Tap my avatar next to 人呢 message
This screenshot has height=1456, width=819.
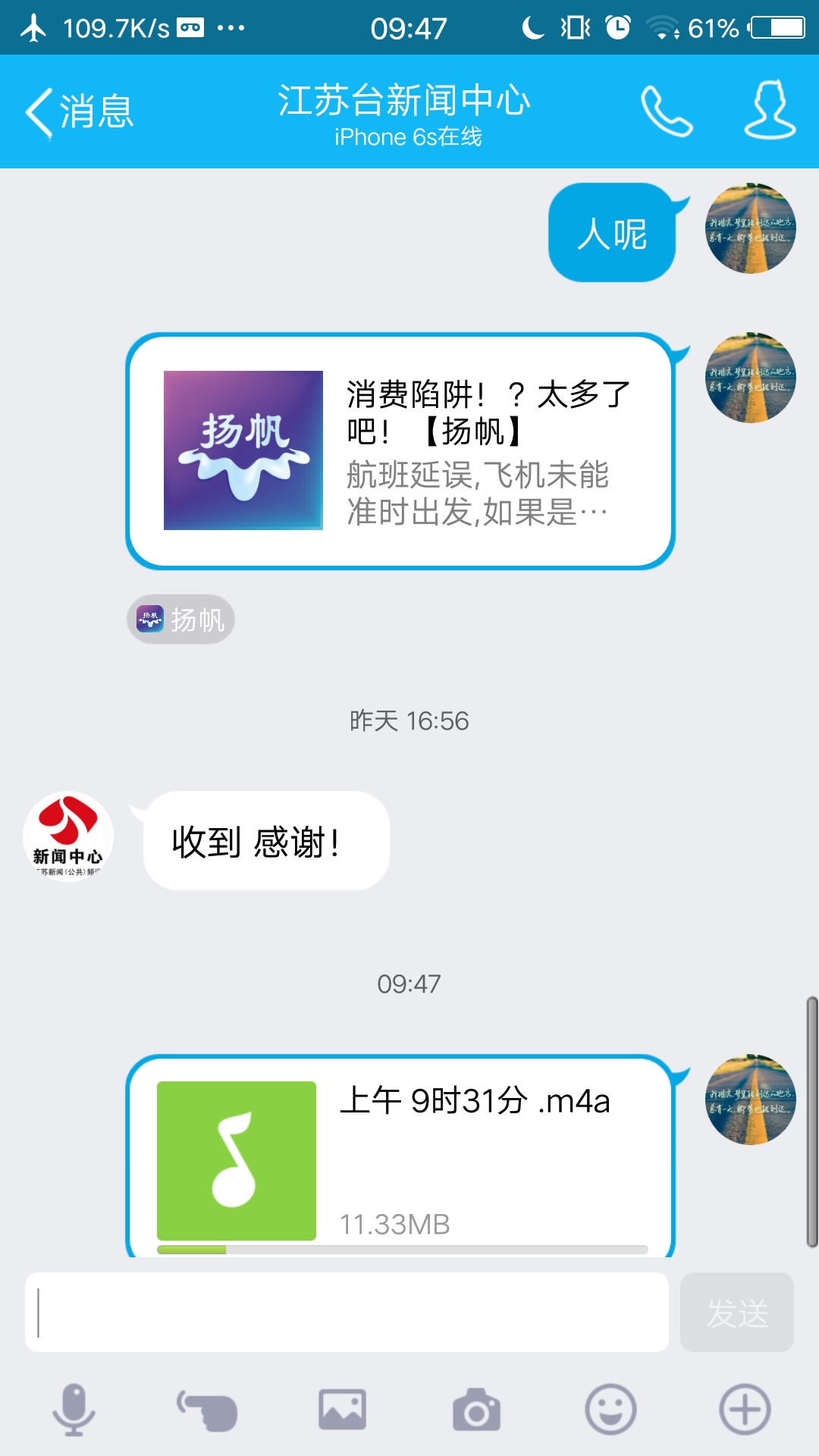click(x=751, y=228)
